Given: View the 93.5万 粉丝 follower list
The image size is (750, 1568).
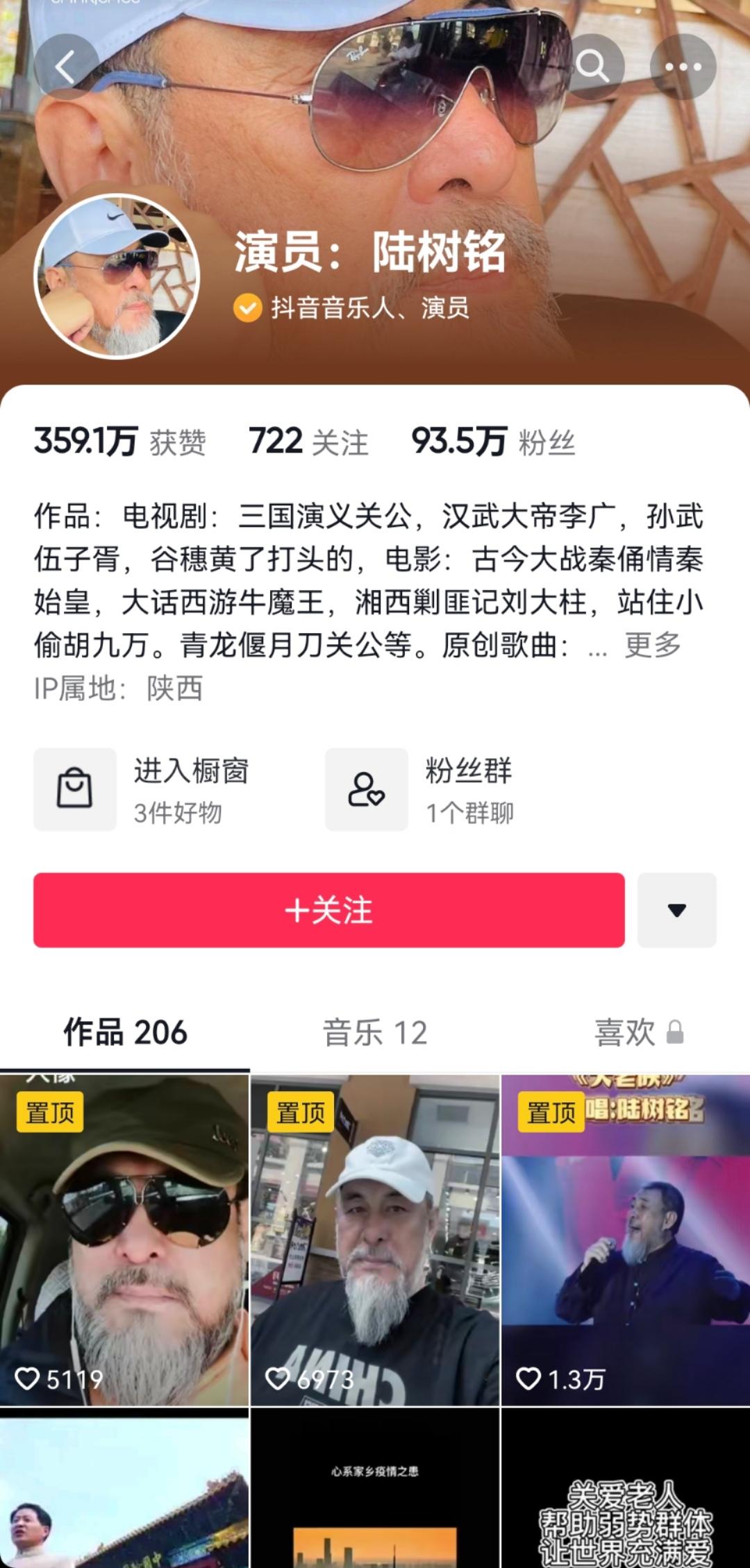Looking at the screenshot, I should click(493, 444).
